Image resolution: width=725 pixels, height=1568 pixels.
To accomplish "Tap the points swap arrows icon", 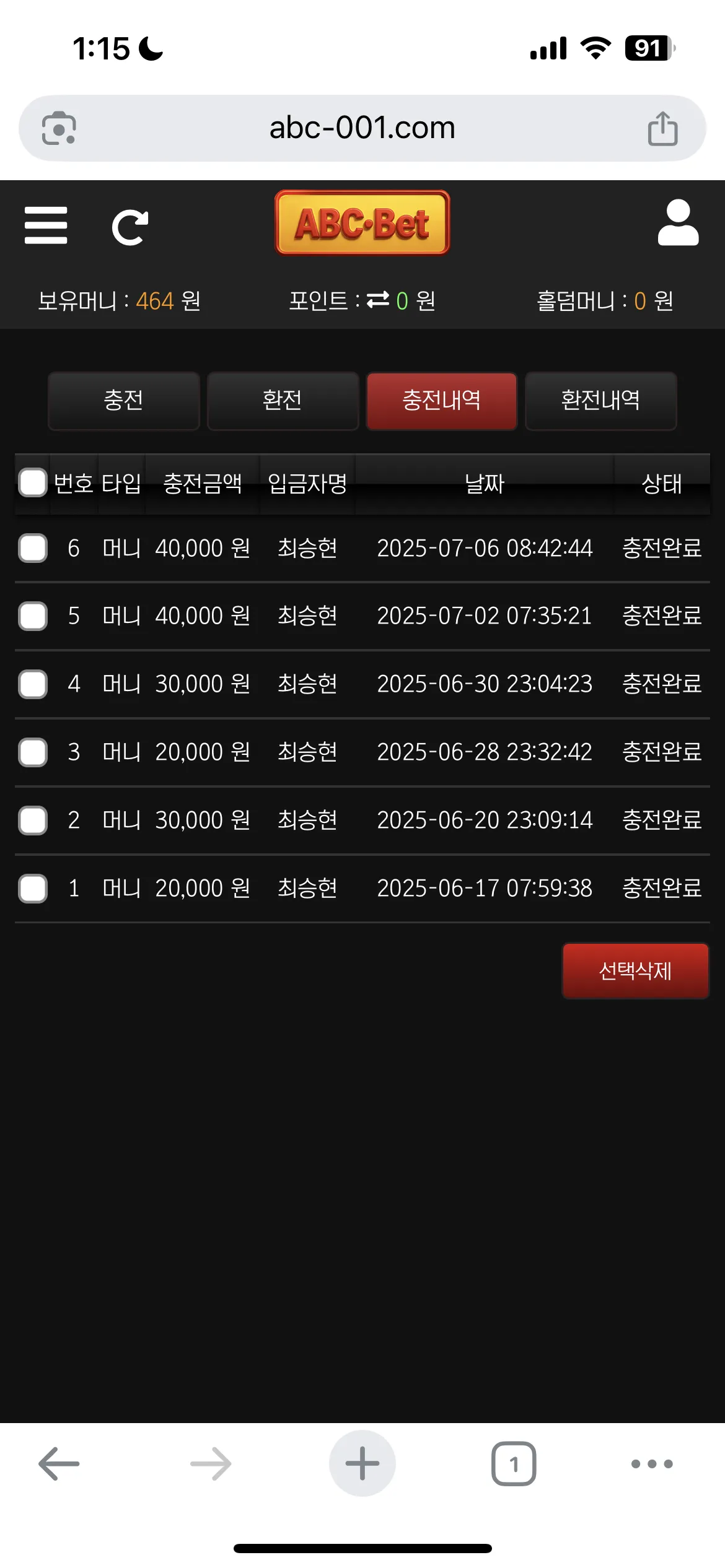I will (378, 300).
